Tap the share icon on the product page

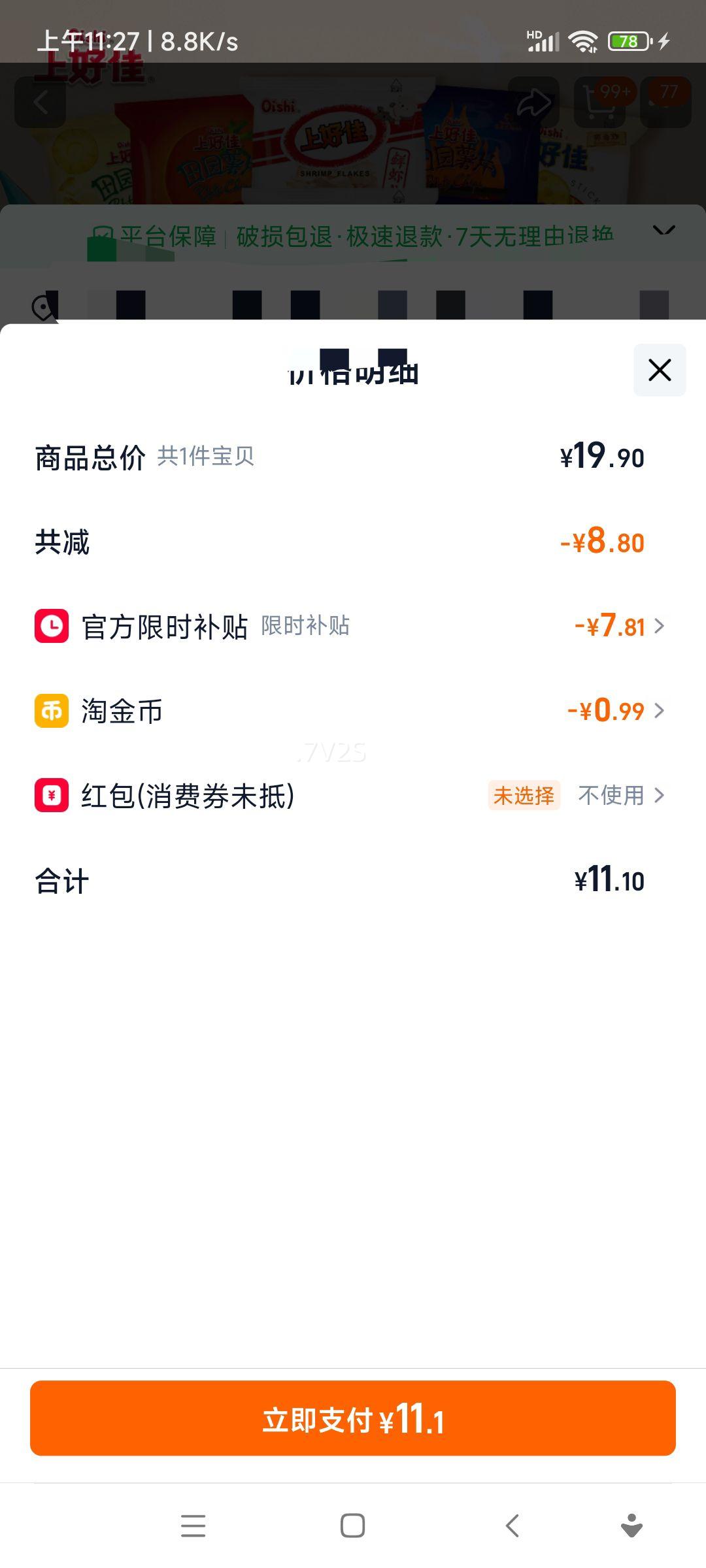(535, 102)
